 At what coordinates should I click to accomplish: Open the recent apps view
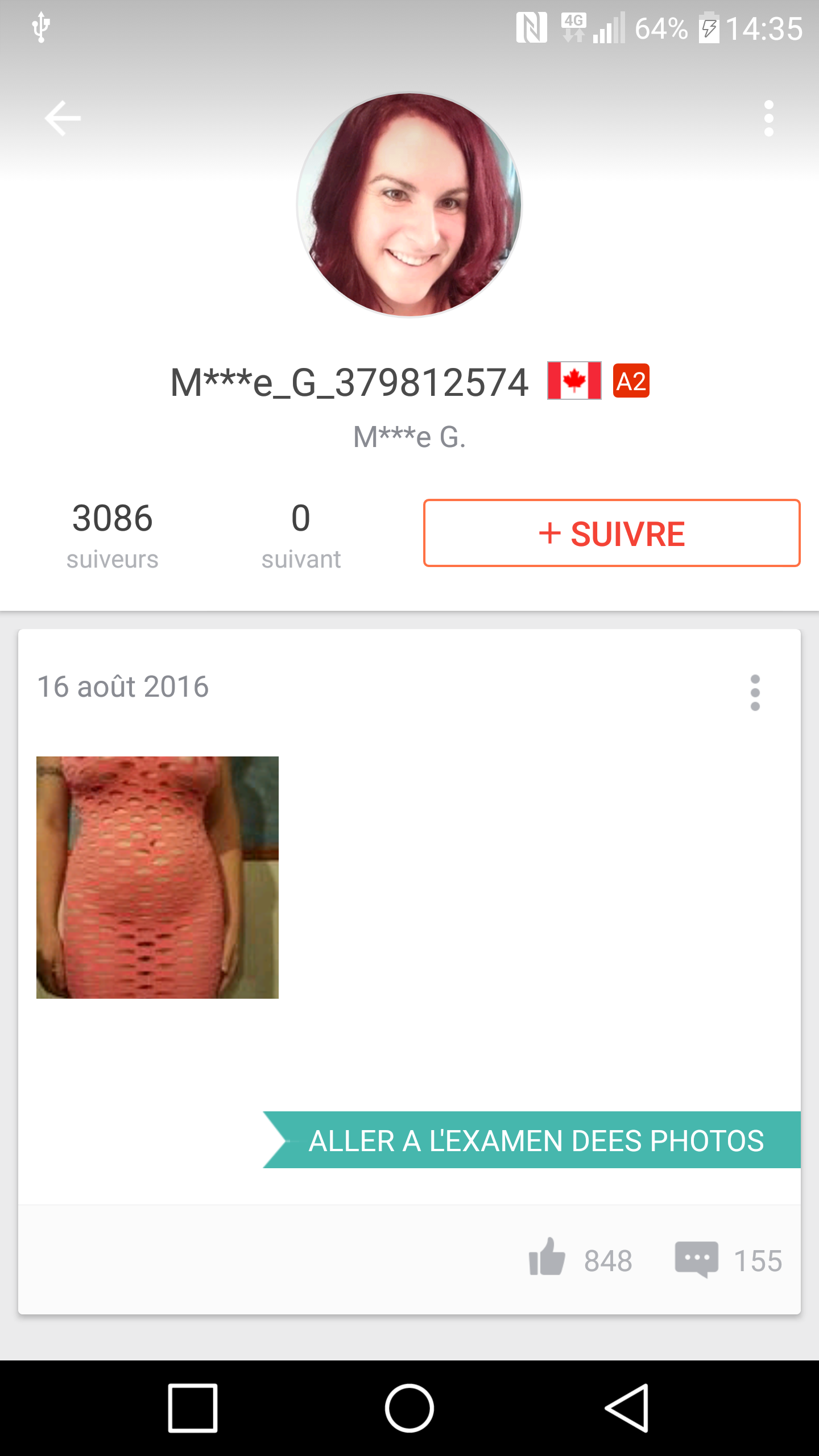[193, 1408]
